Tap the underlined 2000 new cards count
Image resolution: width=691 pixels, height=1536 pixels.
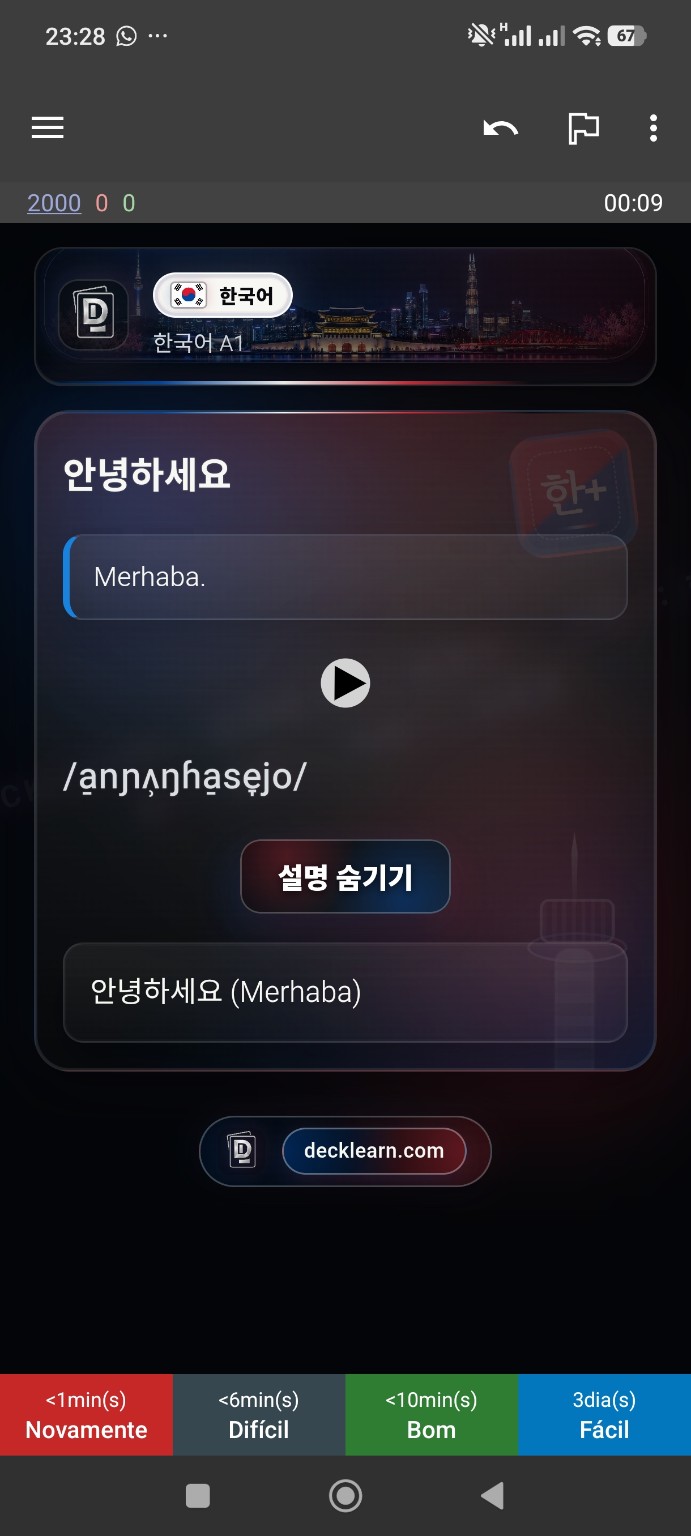54,203
